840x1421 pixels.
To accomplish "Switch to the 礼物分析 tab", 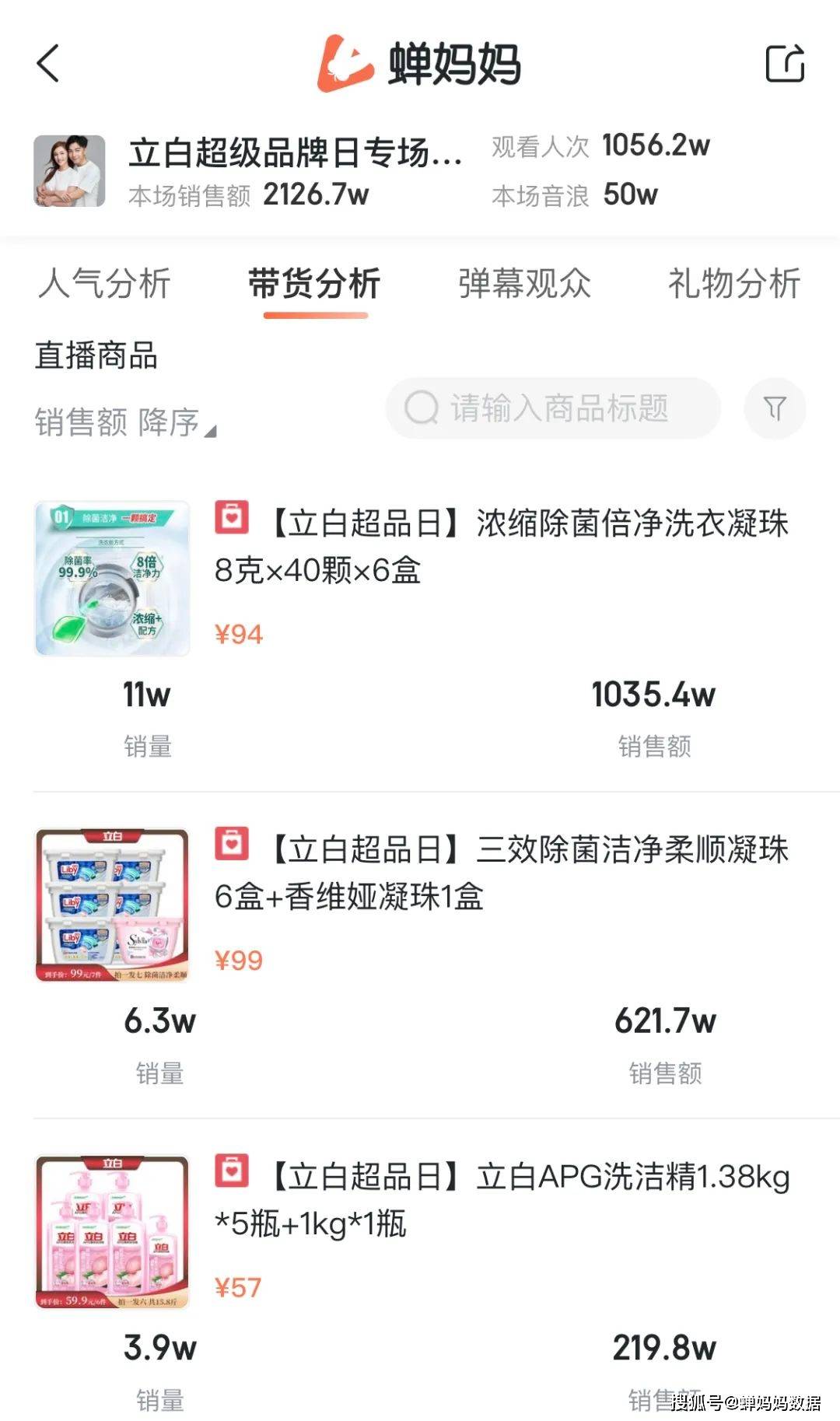I will click(734, 283).
